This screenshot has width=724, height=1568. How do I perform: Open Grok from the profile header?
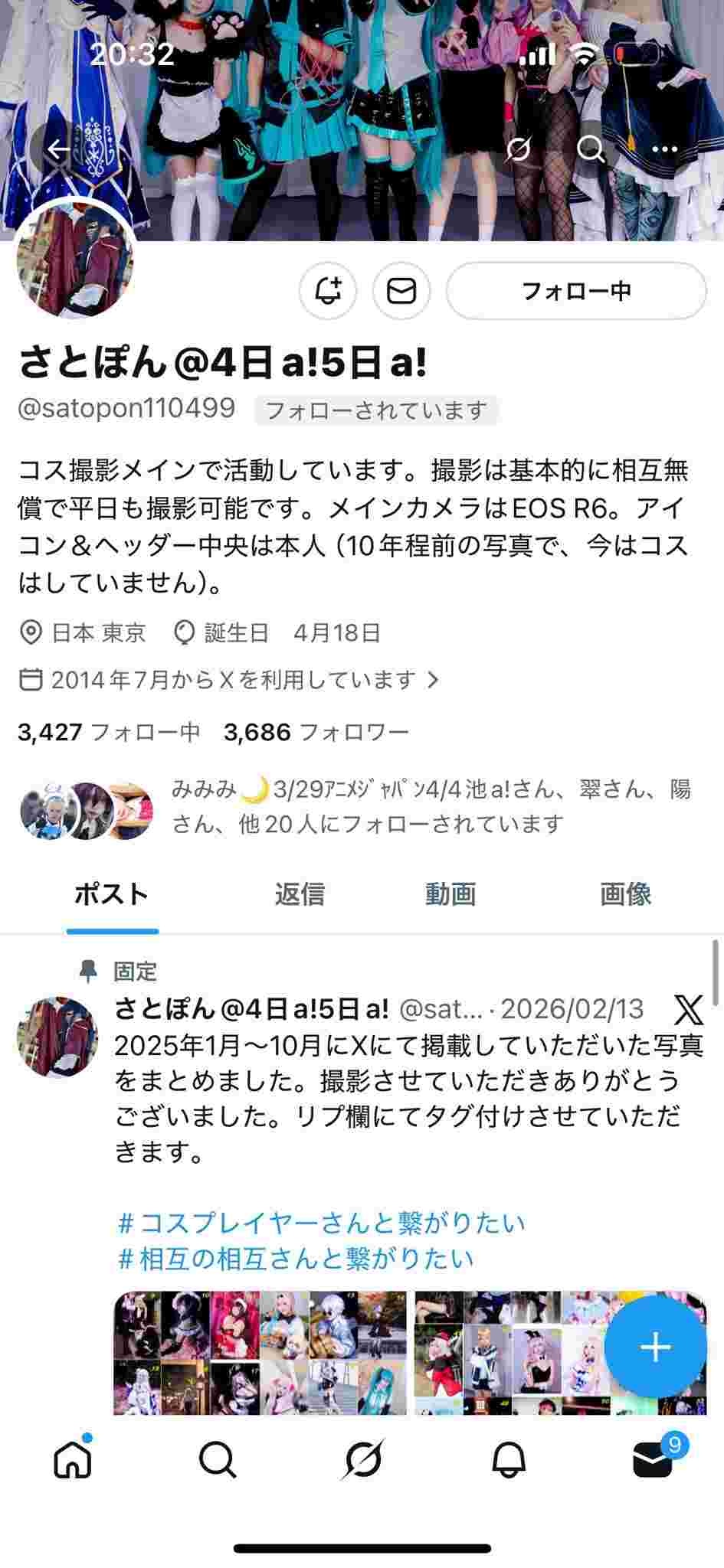point(518,149)
